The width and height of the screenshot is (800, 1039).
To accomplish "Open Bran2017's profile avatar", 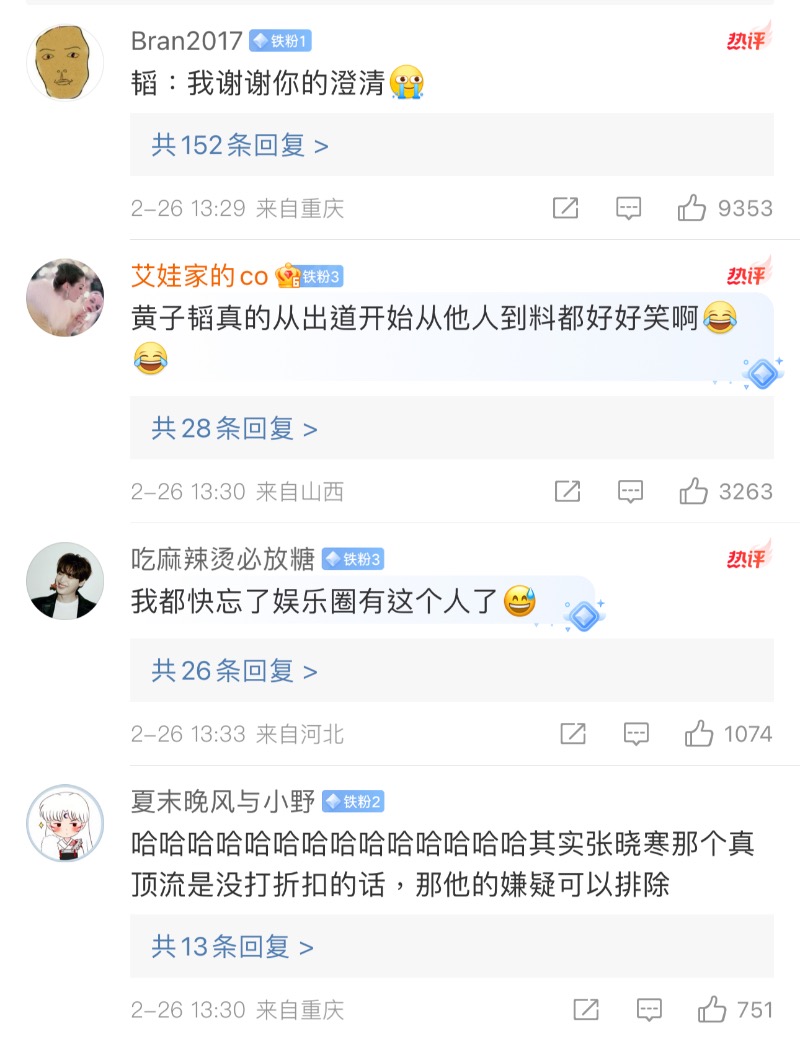I will pyautogui.click(x=65, y=62).
